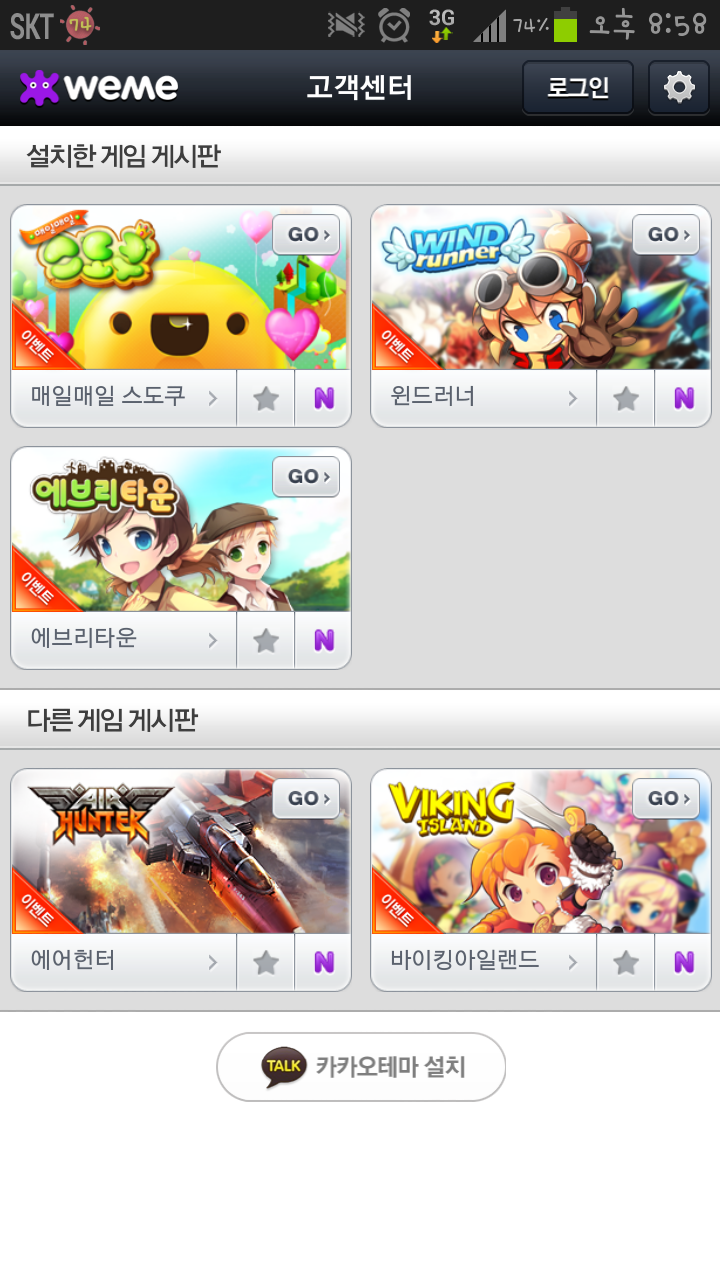Tap GO on the 매일매일 스도쿠 card

coord(306,234)
